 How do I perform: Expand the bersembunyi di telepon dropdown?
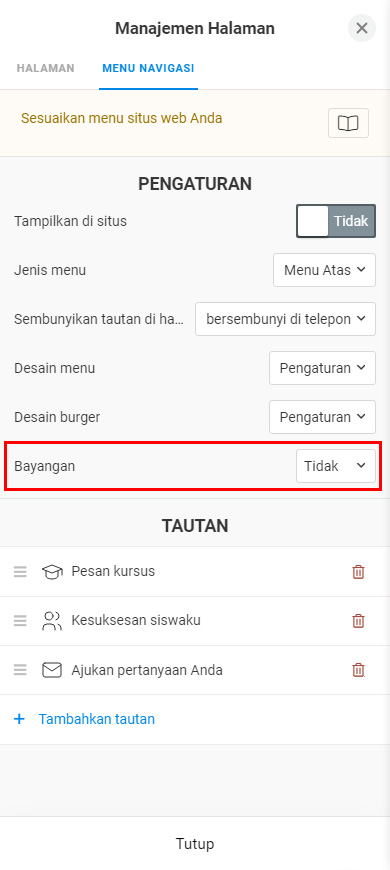[285, 319]
